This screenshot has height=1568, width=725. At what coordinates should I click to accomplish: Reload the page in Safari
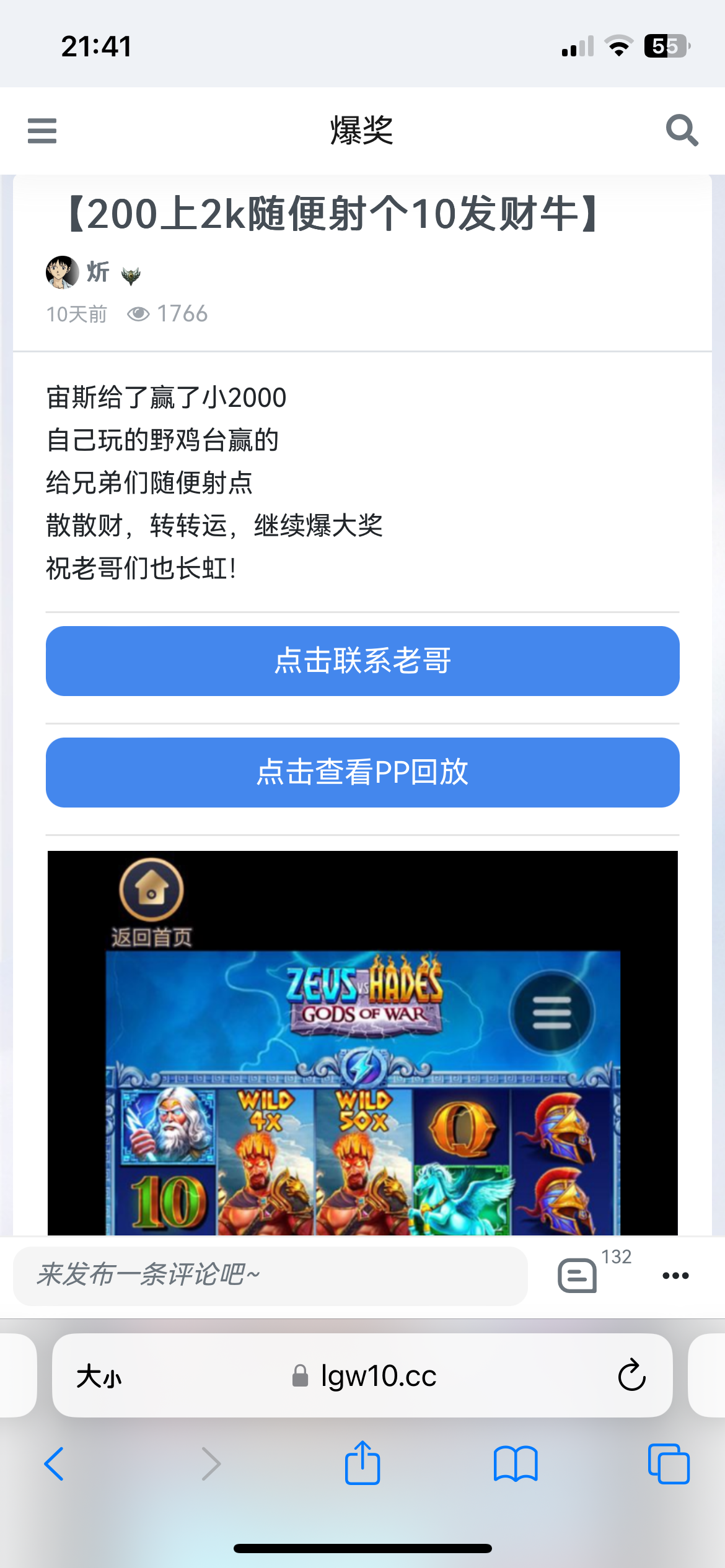coord(631,1376)
